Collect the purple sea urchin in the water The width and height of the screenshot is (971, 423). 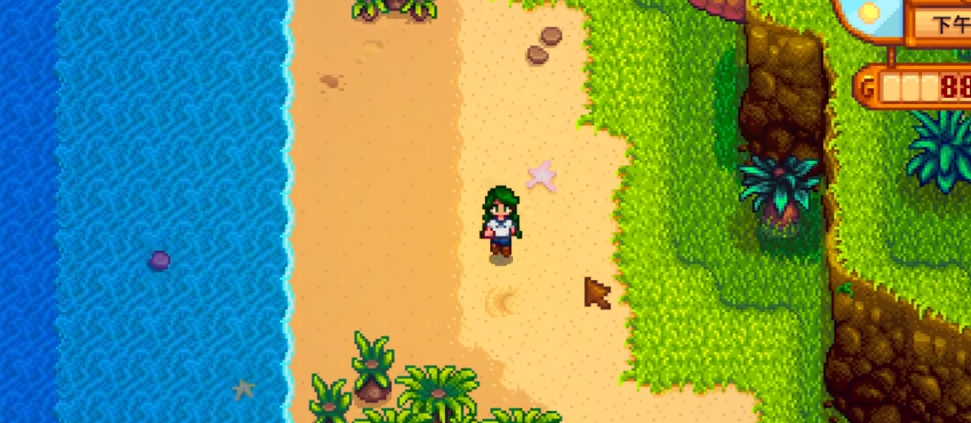(x=159, y=261)
